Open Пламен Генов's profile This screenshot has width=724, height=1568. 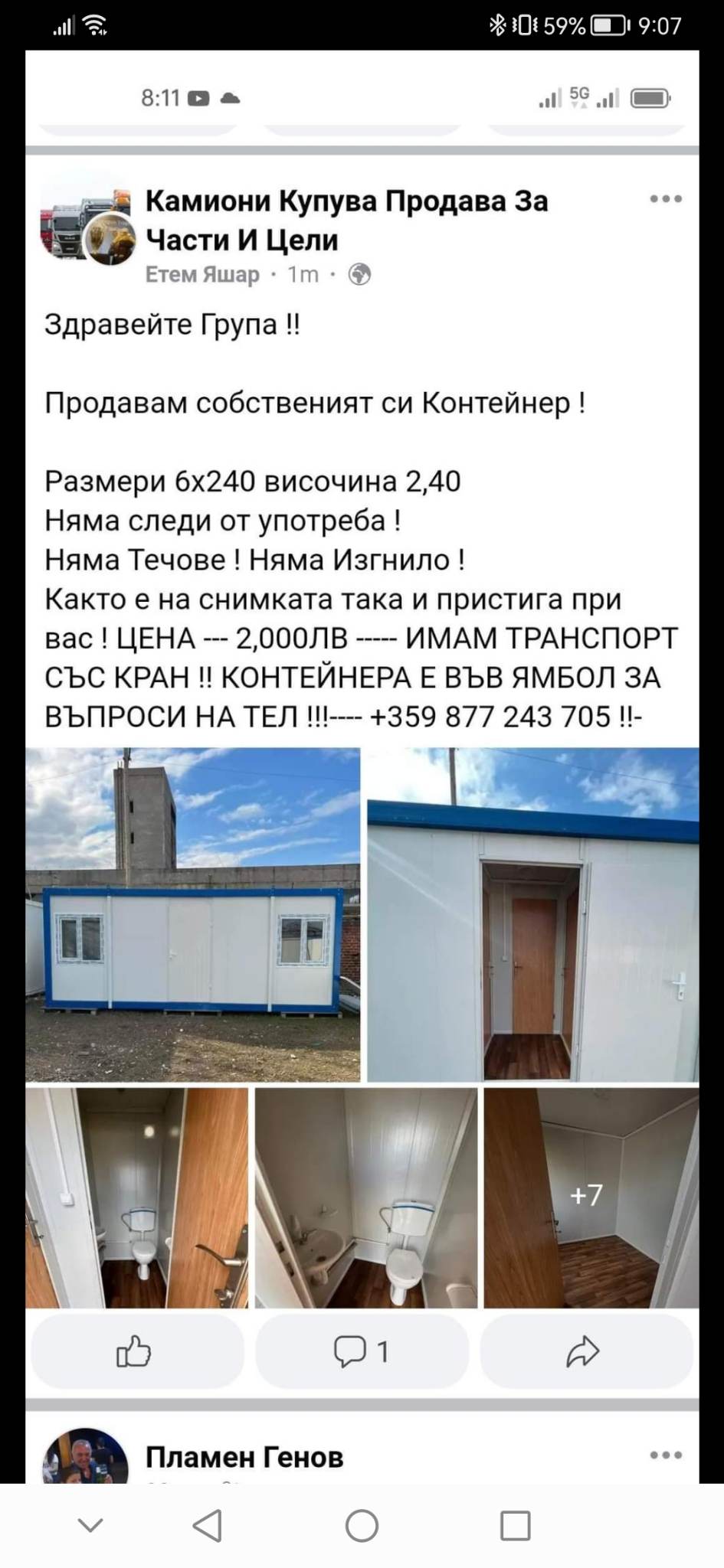point(244,1457)
